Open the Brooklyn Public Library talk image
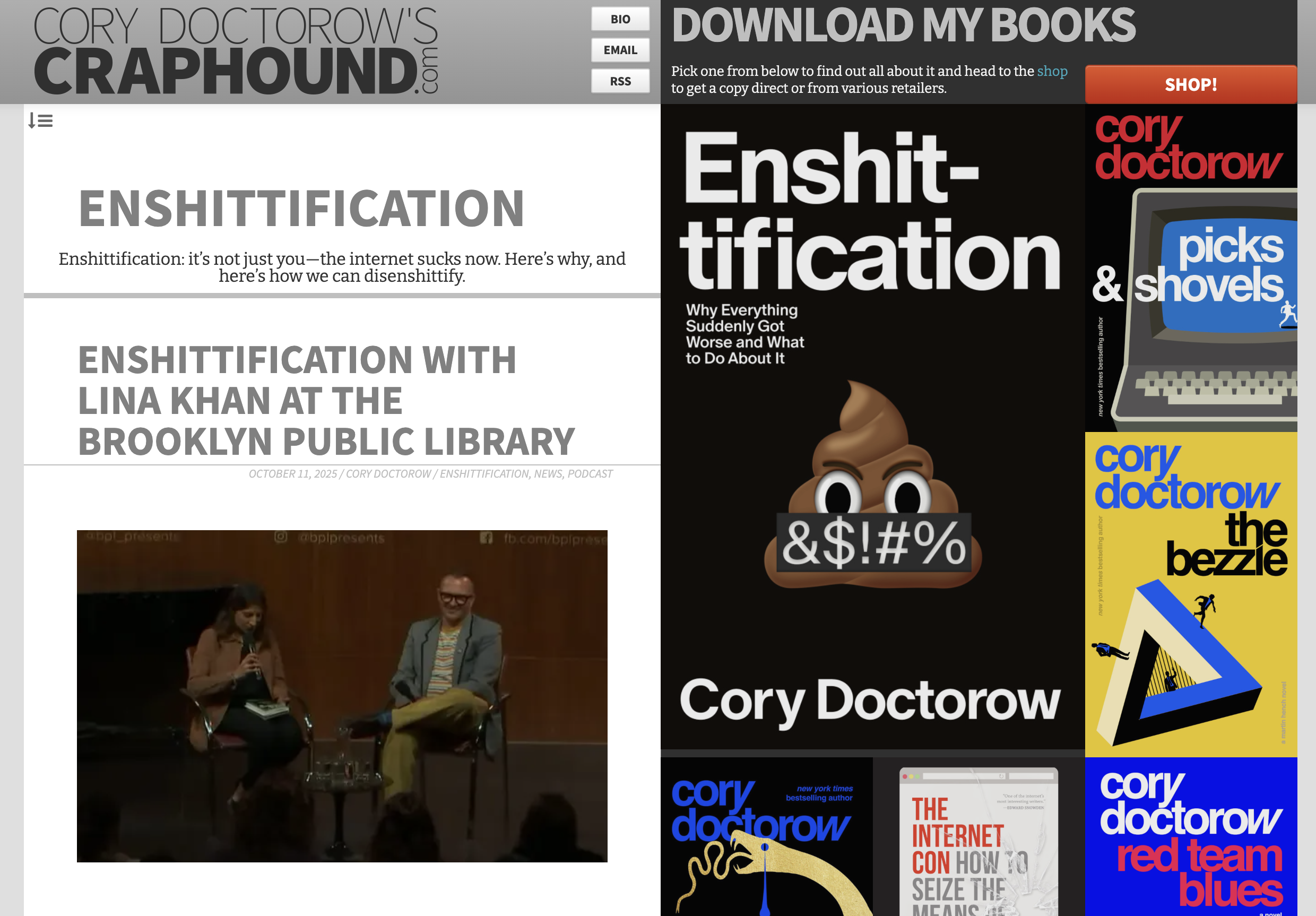Screen dimensions: 1316x916 pyautogui.click(x=342, y=695)
